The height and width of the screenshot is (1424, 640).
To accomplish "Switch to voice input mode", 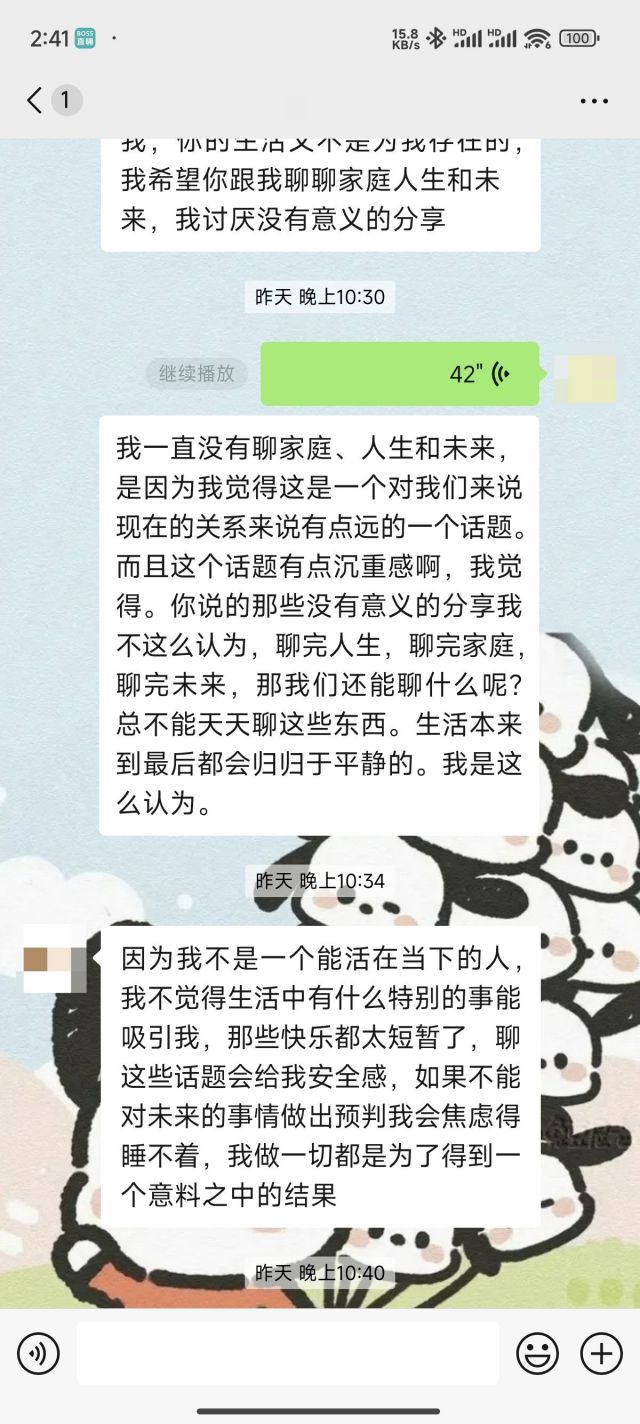I will [38, 1354].
